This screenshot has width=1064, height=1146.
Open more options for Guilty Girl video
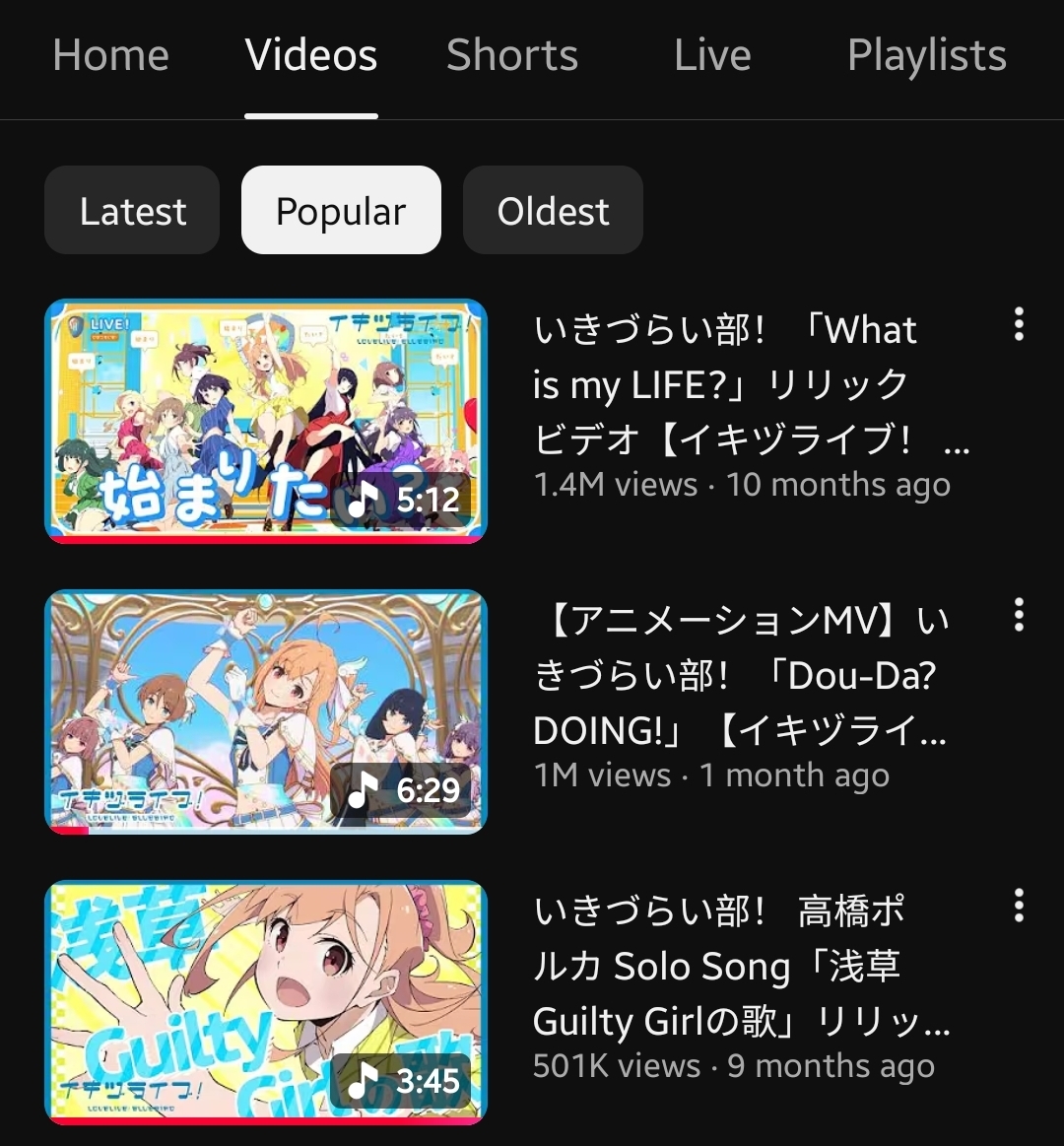1019,906
